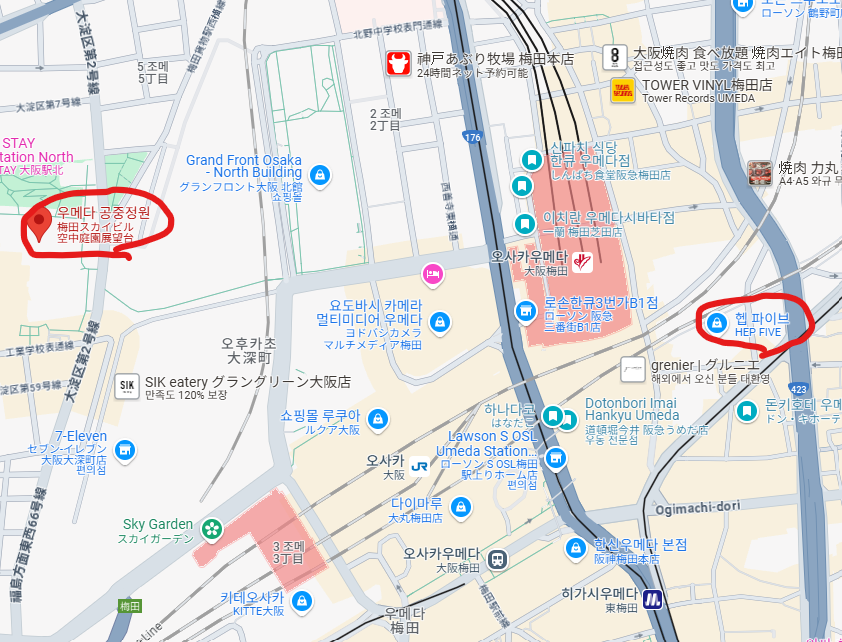Select the 신파치 식당 한큐 우메다점 pin
842x642 pixels.
(x=532, y=159)
